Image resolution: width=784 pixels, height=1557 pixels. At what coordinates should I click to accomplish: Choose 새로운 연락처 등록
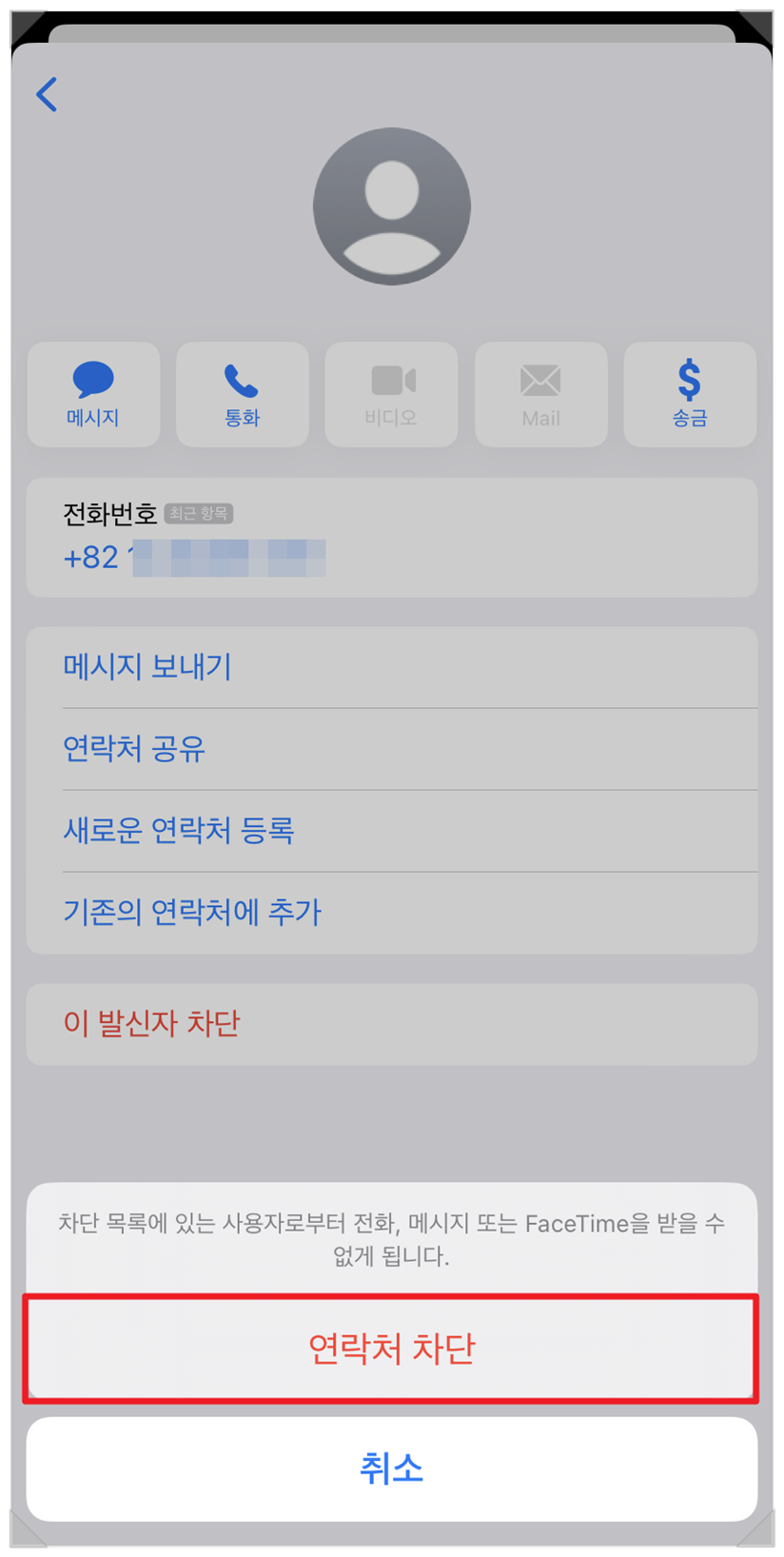pyautogui.click(x=391, y=831)
